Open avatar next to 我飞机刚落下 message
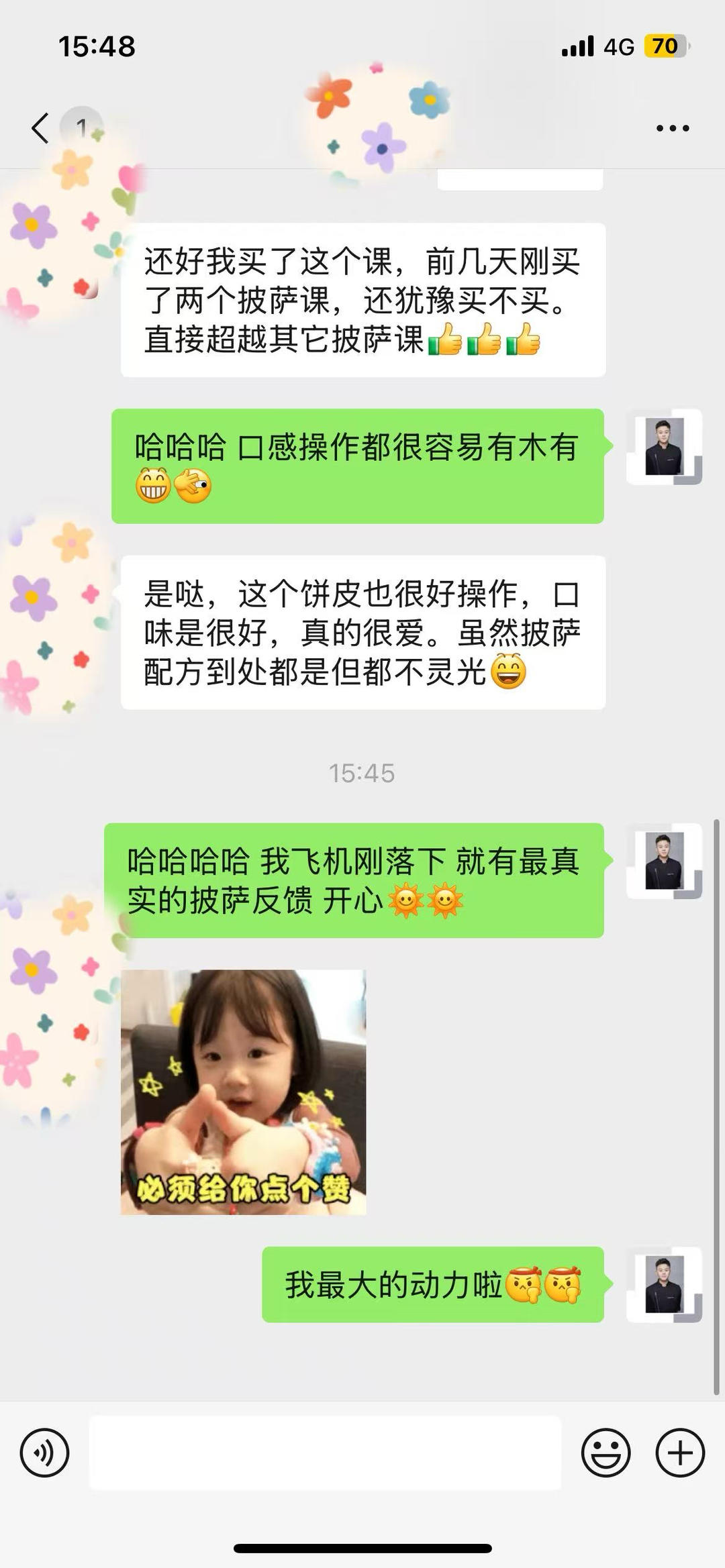725x1568 pixels. tap(664, 861)
